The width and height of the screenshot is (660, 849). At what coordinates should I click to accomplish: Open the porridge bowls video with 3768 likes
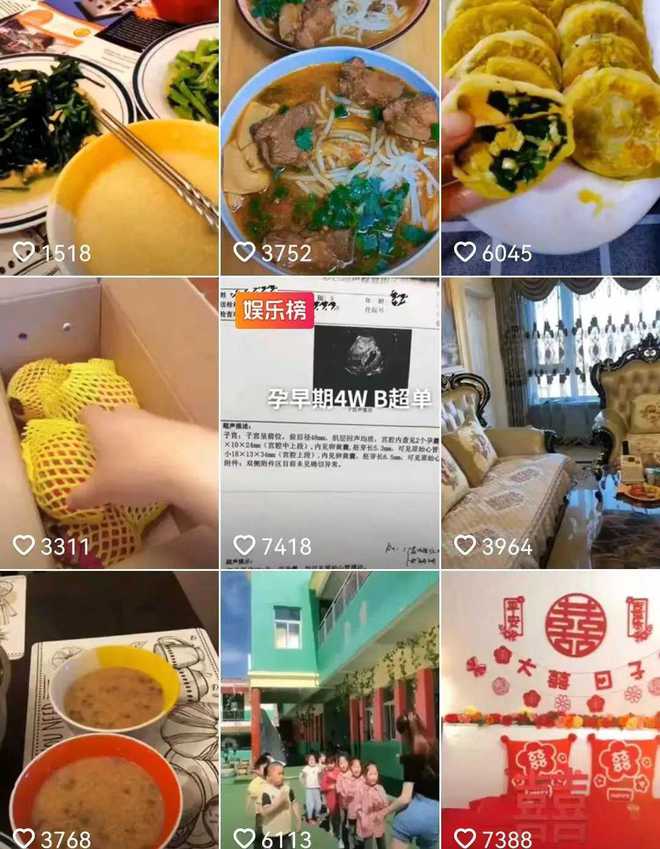pos(109,710)
